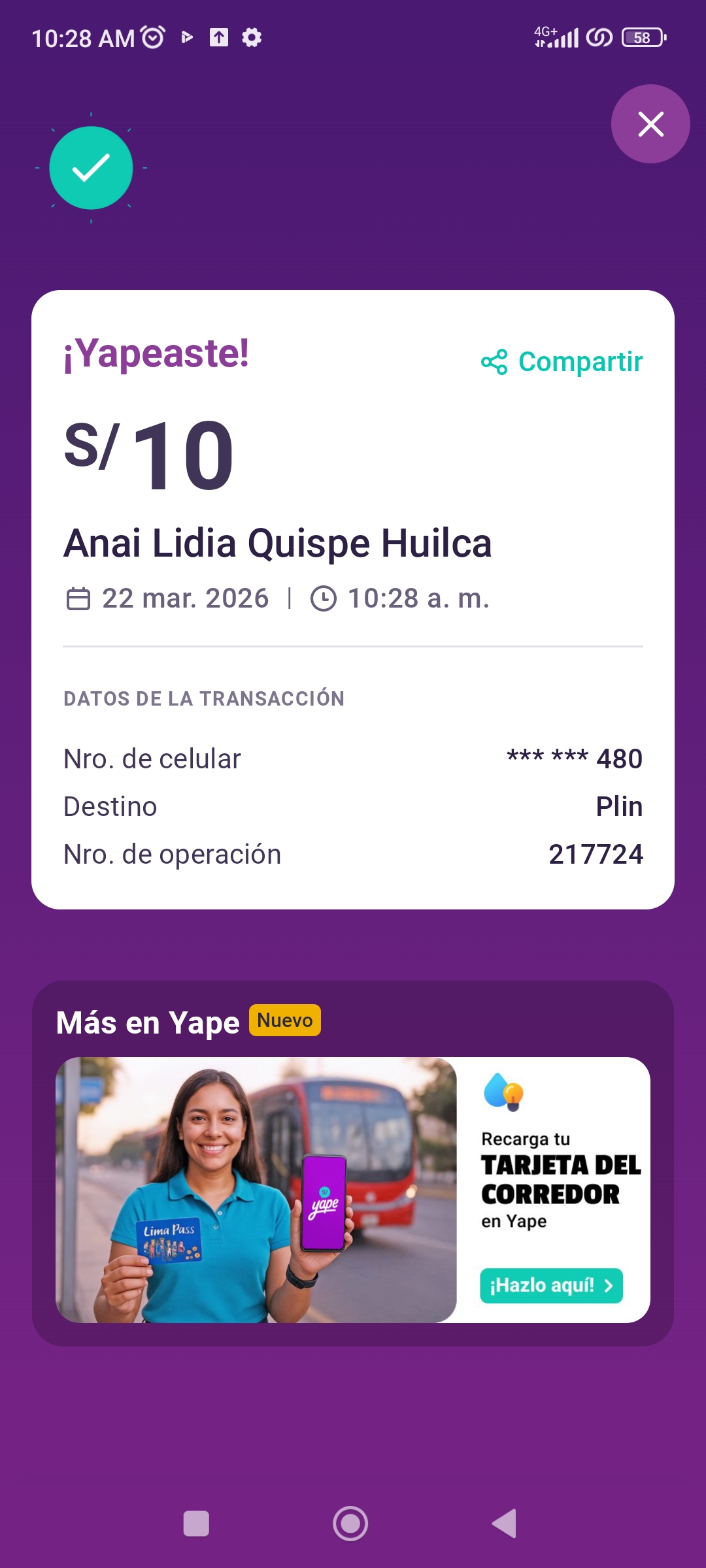The height and width of the screenshot is (1568, 706).
Task: Close the Yape payment confirmation screen
Action: 650,124
